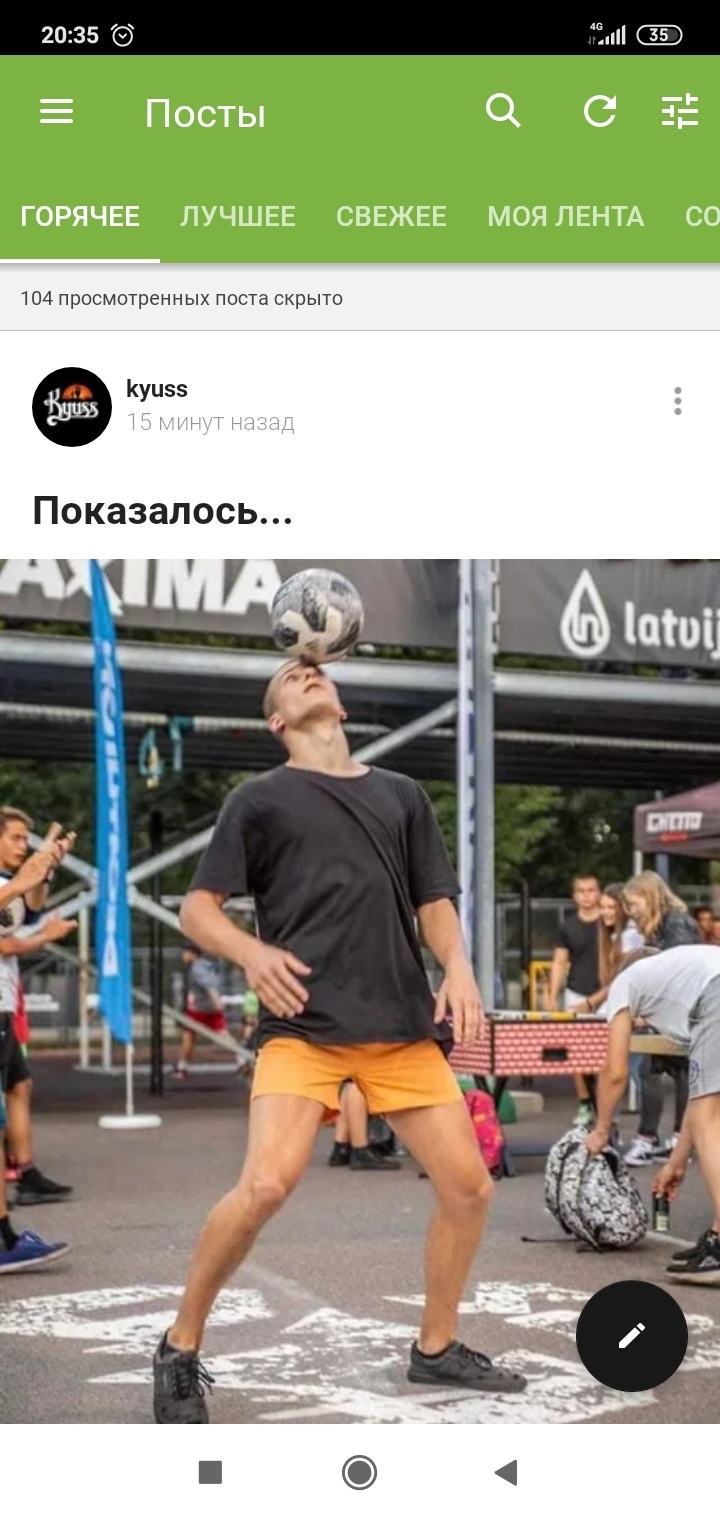Open the post titled Показалось...
This screenshot has height=1520, width=720.
coord(162,511)
